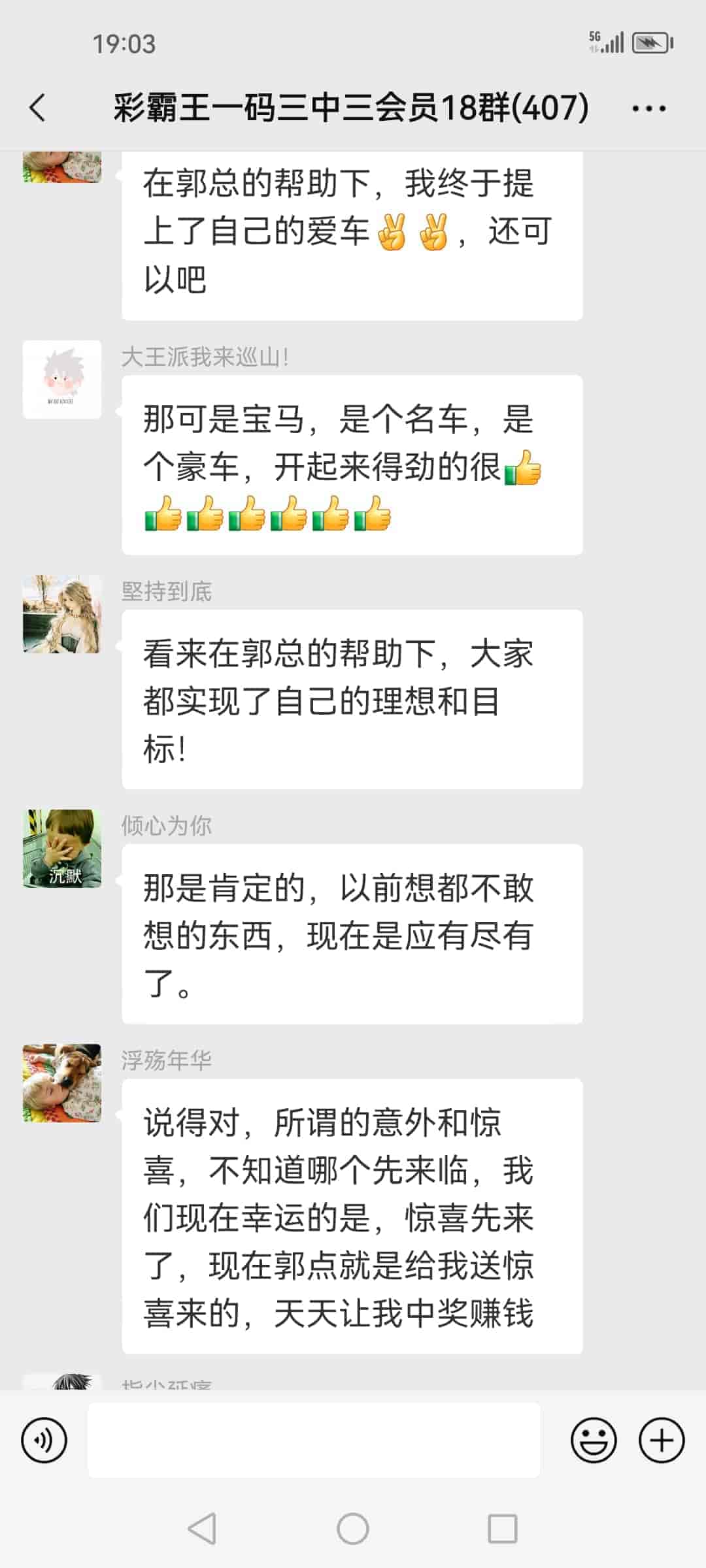Open the emoji picker
706x1568 pixels.
pos(594,1440)
